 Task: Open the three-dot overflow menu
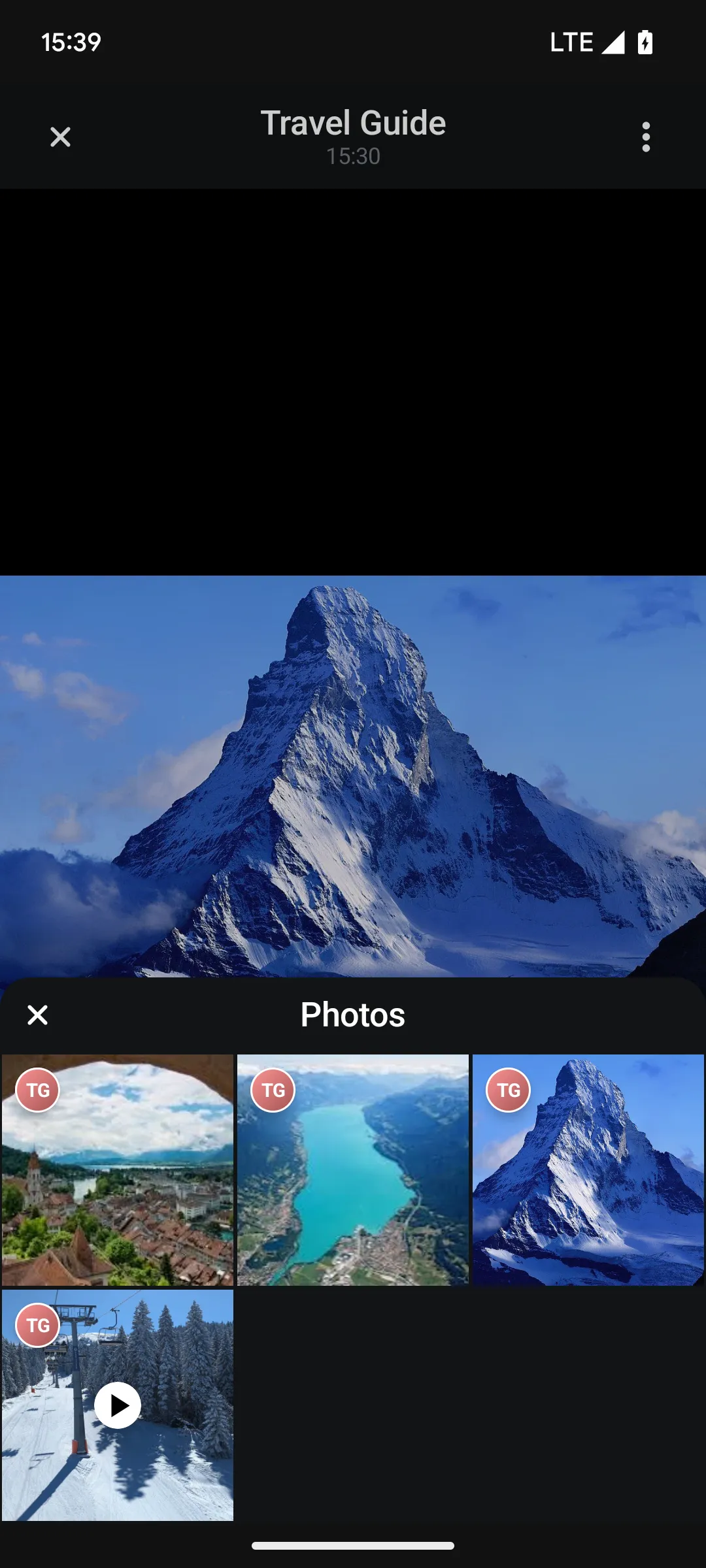[646, 137]
